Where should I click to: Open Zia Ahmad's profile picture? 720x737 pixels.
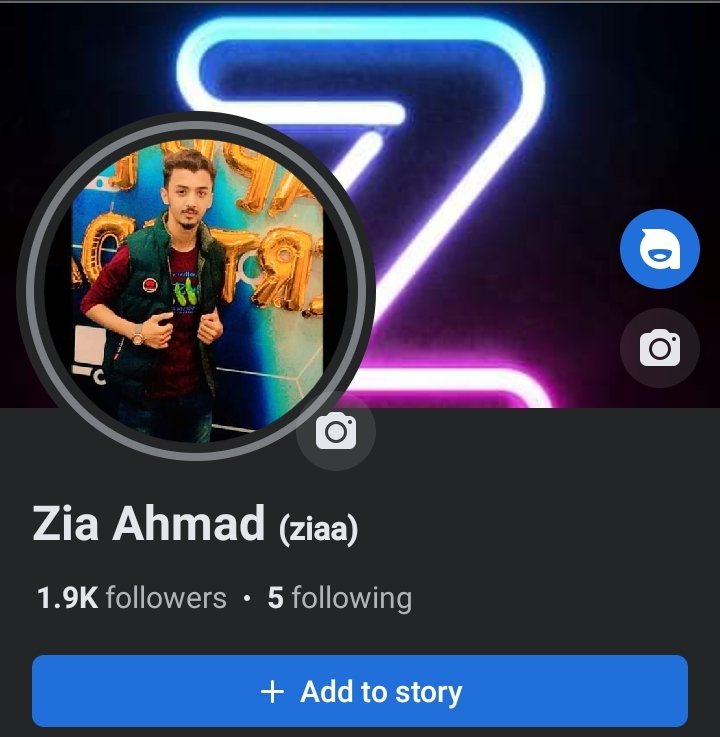[195, 290]
